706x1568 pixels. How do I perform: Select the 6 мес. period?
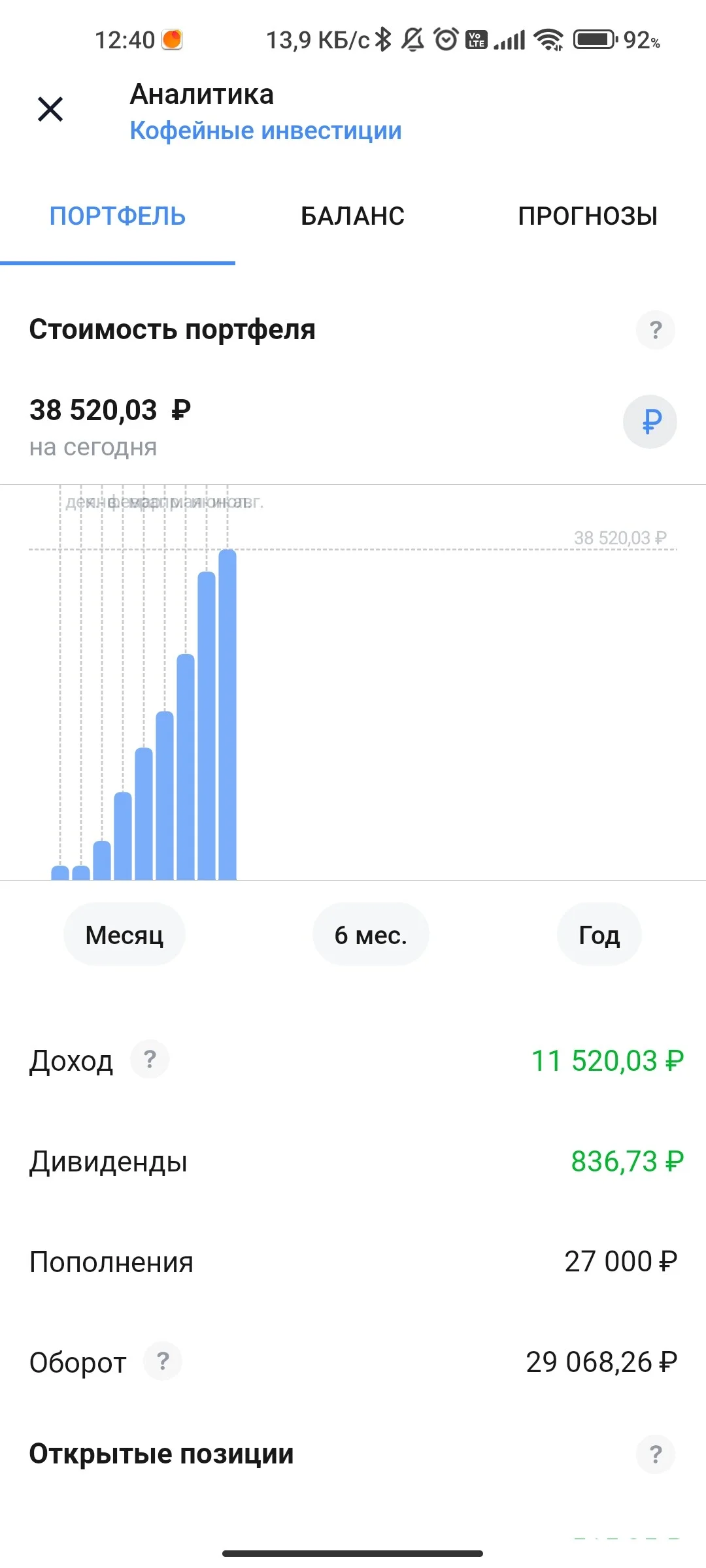pos(371,935)
